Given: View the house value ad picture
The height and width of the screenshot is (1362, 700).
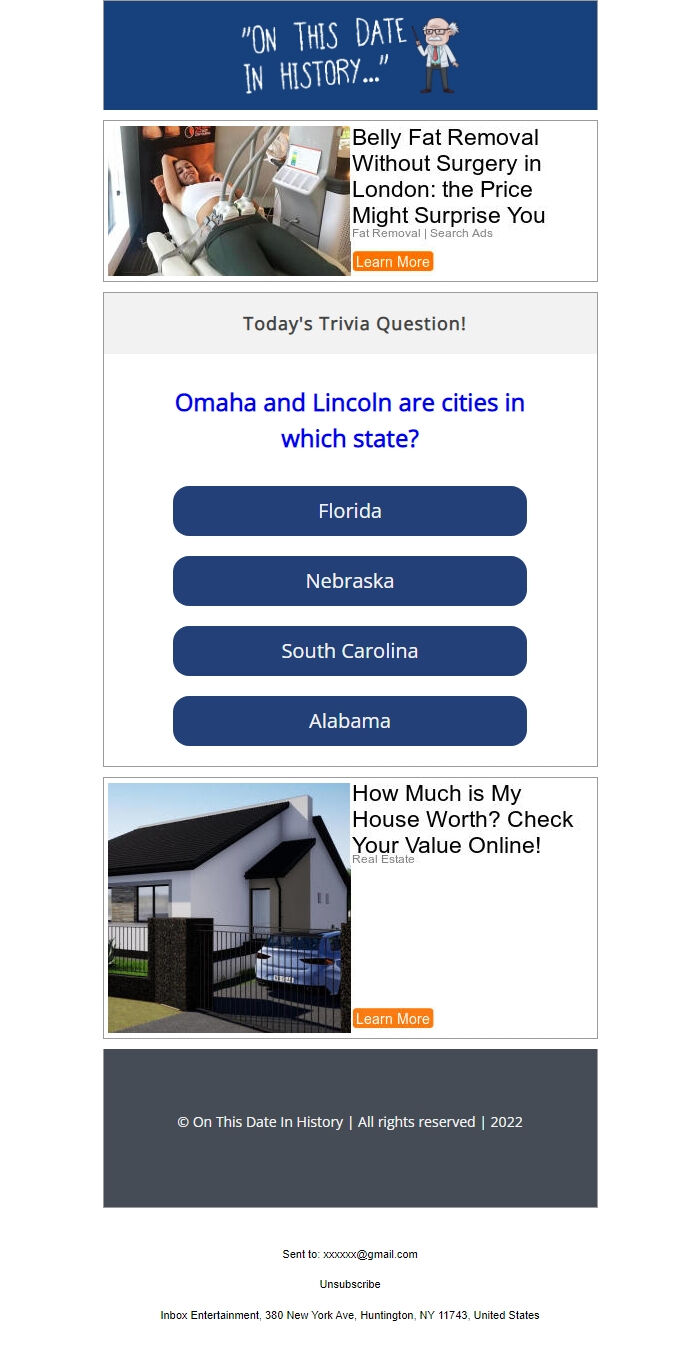Looking at the screenshot, I should click(x=229, y=908).
